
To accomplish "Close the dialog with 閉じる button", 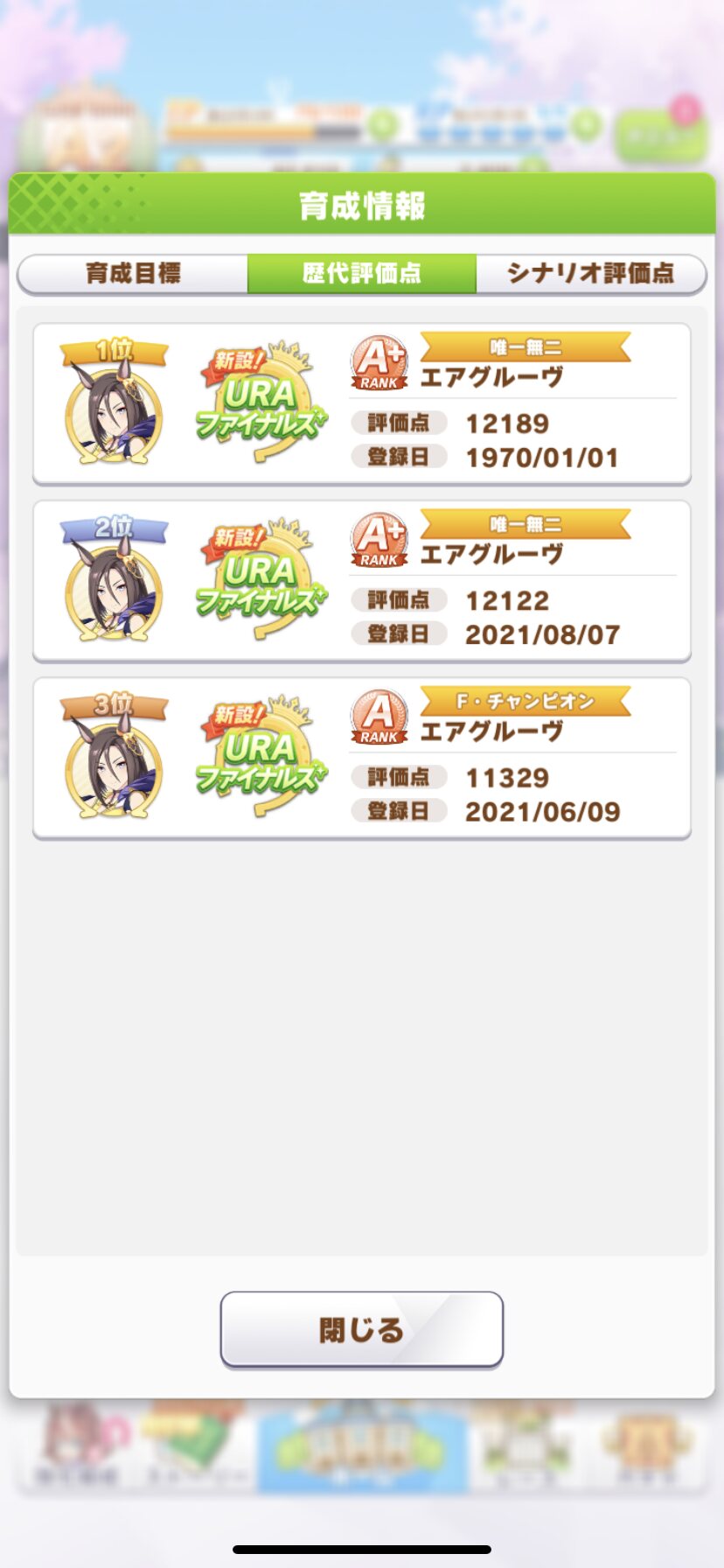I will (x=361, y=1329).
